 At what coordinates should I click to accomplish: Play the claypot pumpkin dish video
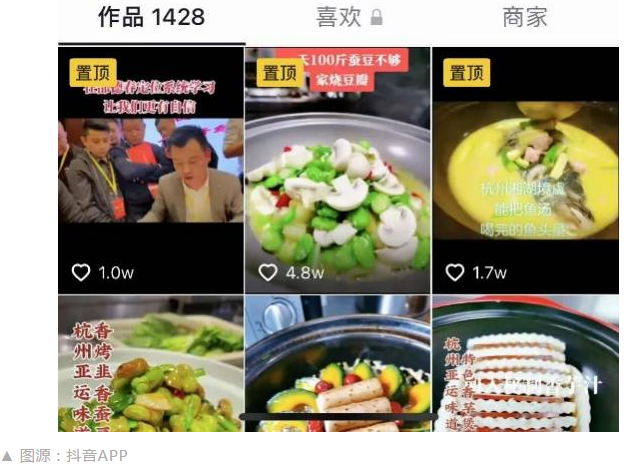click(x=338, y=365)
